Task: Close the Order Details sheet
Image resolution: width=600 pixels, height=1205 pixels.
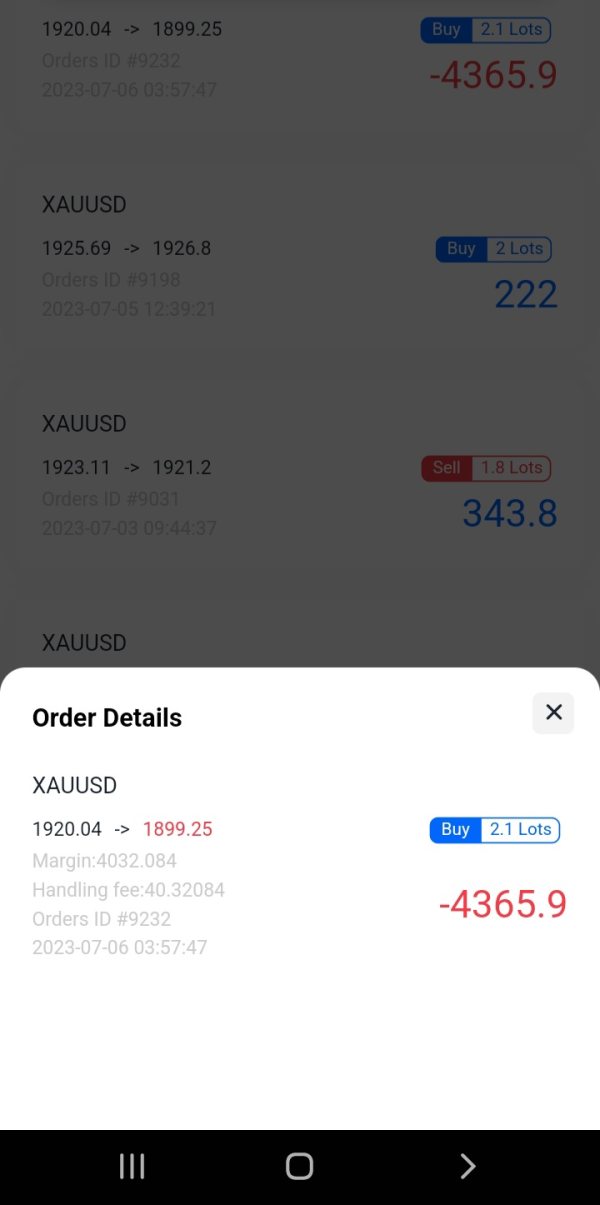Action: click(553, 713)
